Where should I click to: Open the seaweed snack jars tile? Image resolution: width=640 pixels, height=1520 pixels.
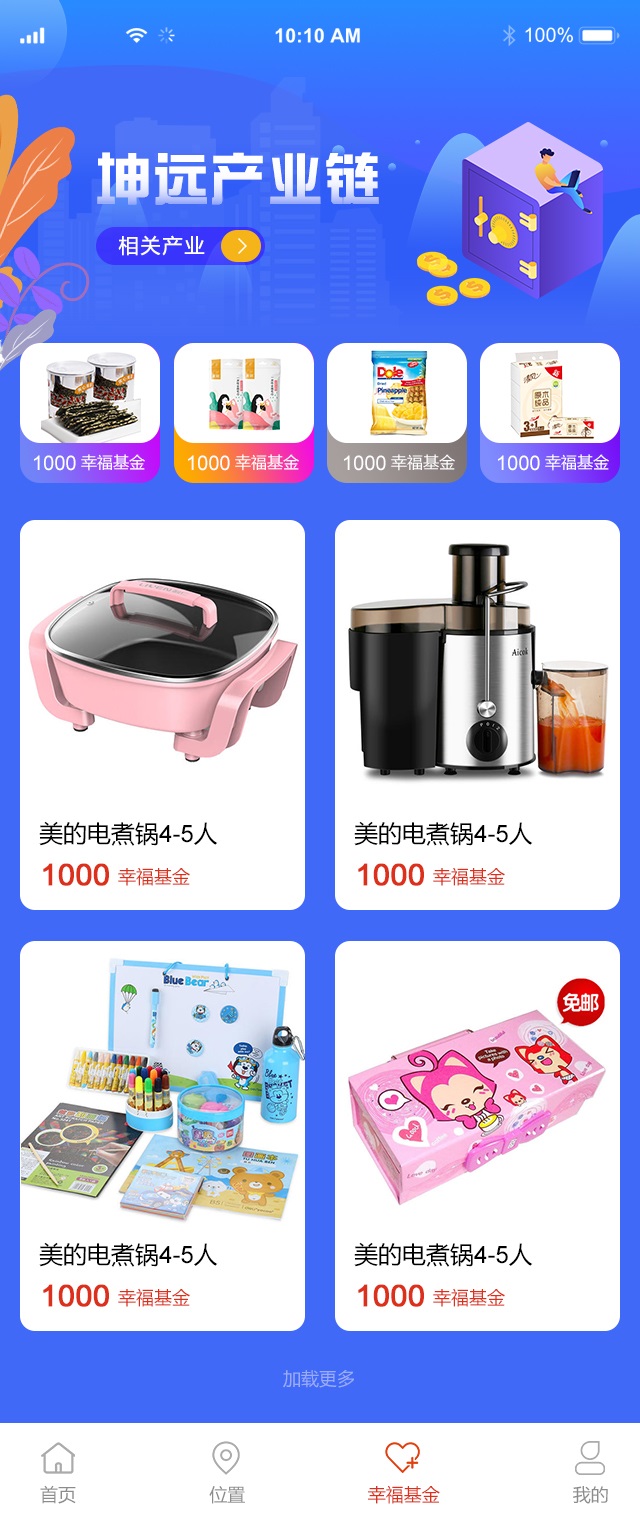click(90, 412)
